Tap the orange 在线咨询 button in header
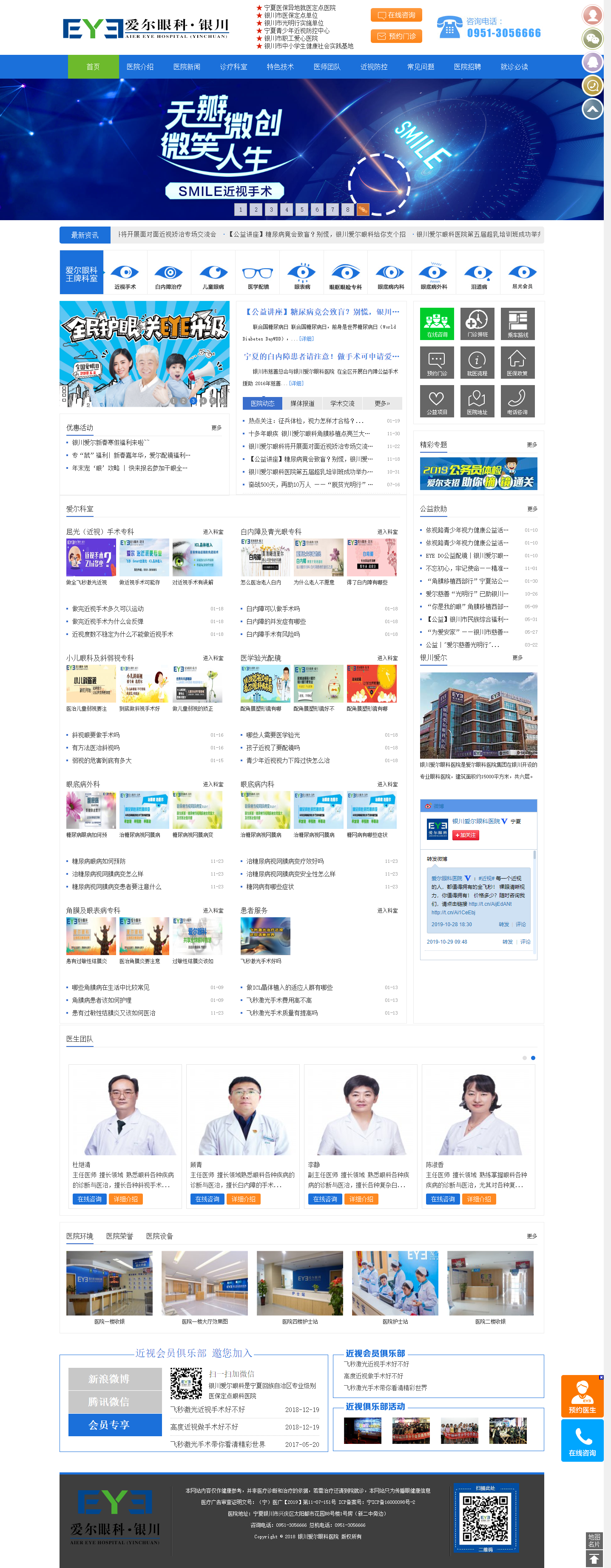Viewport: 611px width, 1568px height. pyautogui.click(x=396, y=15)
